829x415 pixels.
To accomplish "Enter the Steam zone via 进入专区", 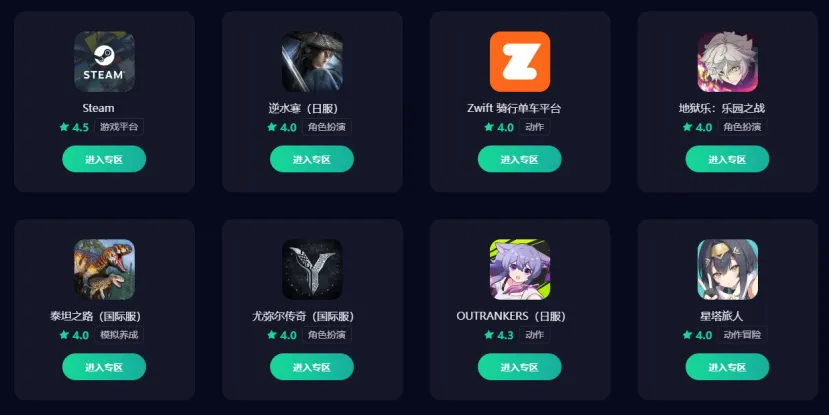I will 104,159.
